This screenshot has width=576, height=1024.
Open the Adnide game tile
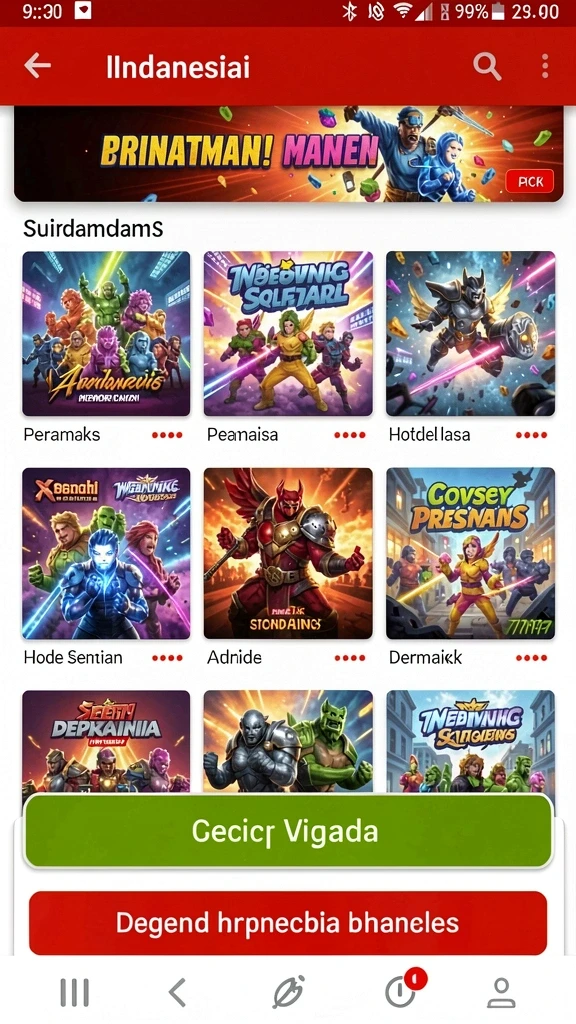click(x=288, y=553)
